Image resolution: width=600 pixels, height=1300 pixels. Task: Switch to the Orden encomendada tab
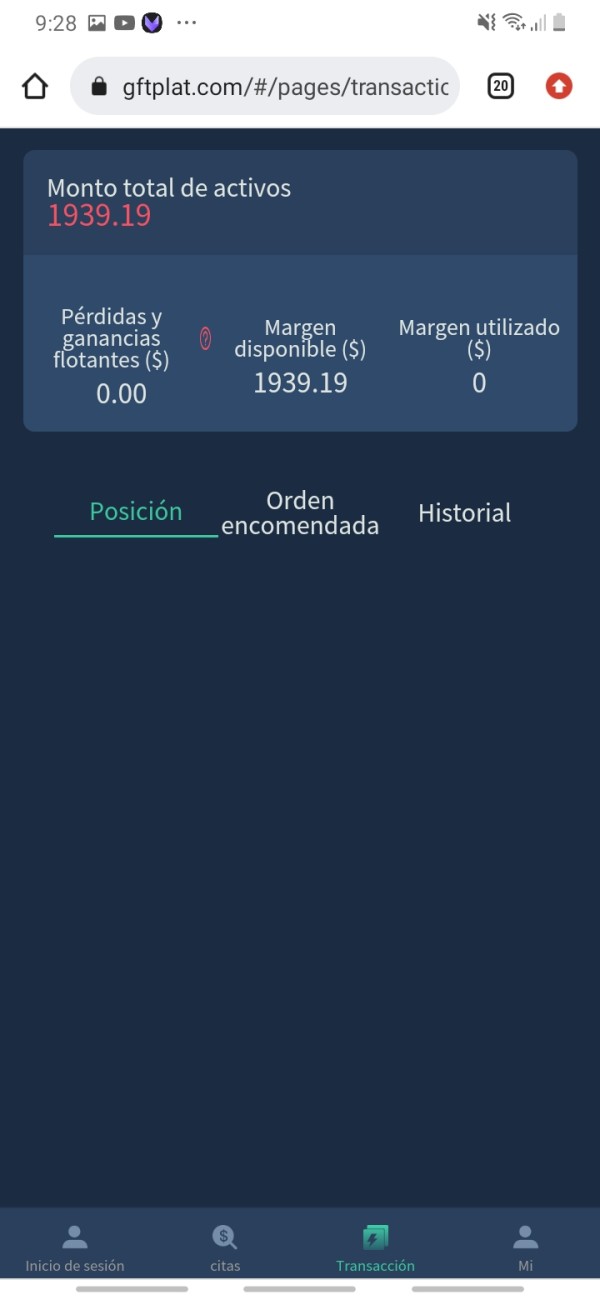[300, 513]
